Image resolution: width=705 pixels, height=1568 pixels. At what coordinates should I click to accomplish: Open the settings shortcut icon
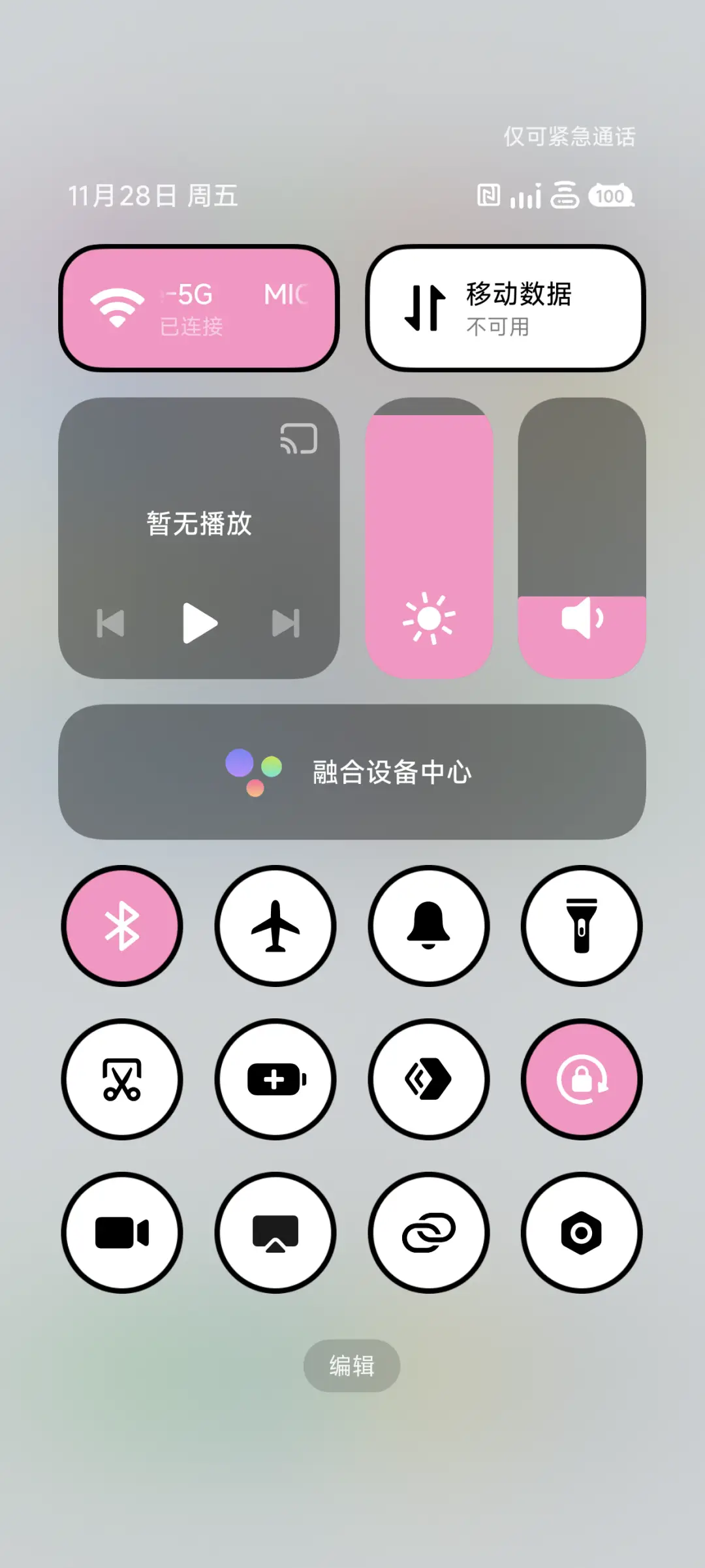(581, 1232)
